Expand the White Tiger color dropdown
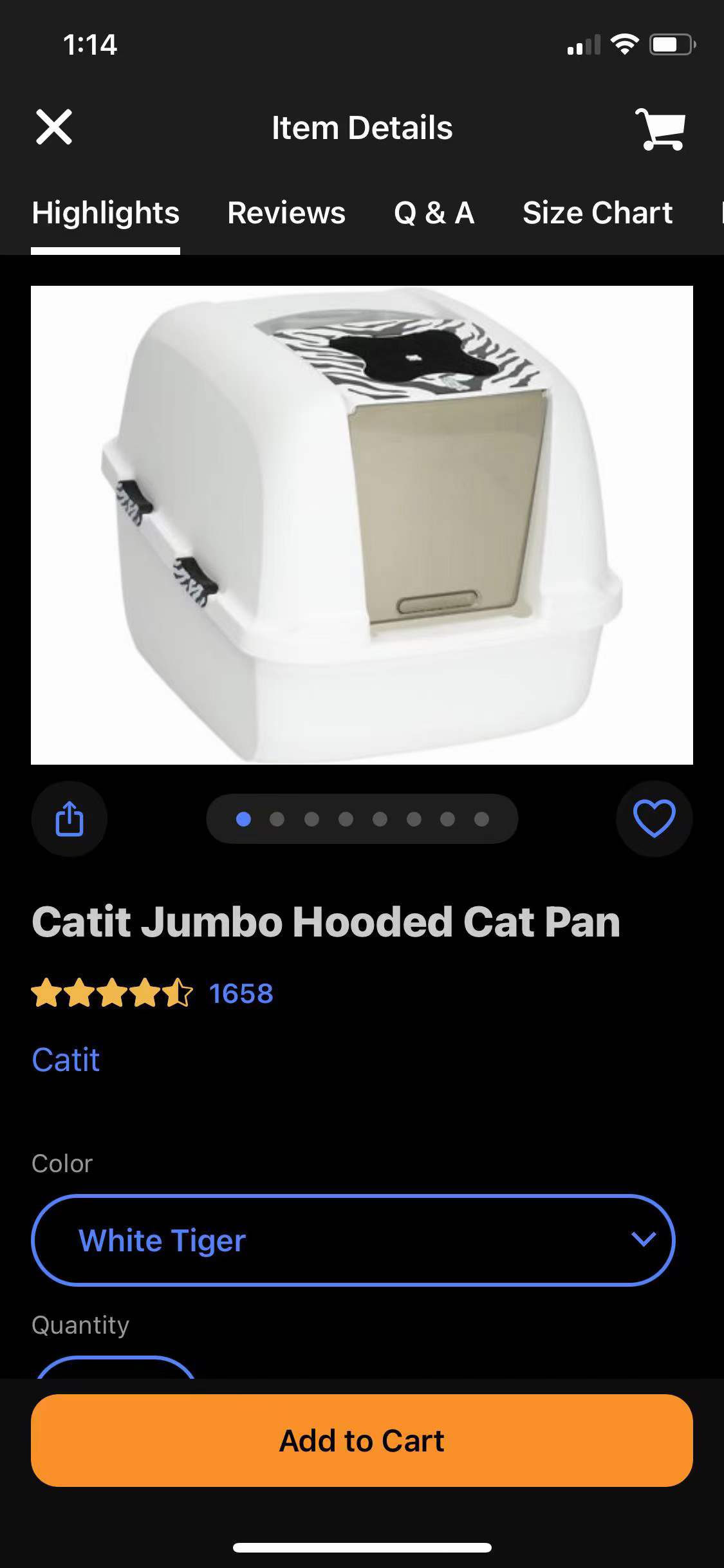This screenshot has width=724, height=1568. [353, 1240]
